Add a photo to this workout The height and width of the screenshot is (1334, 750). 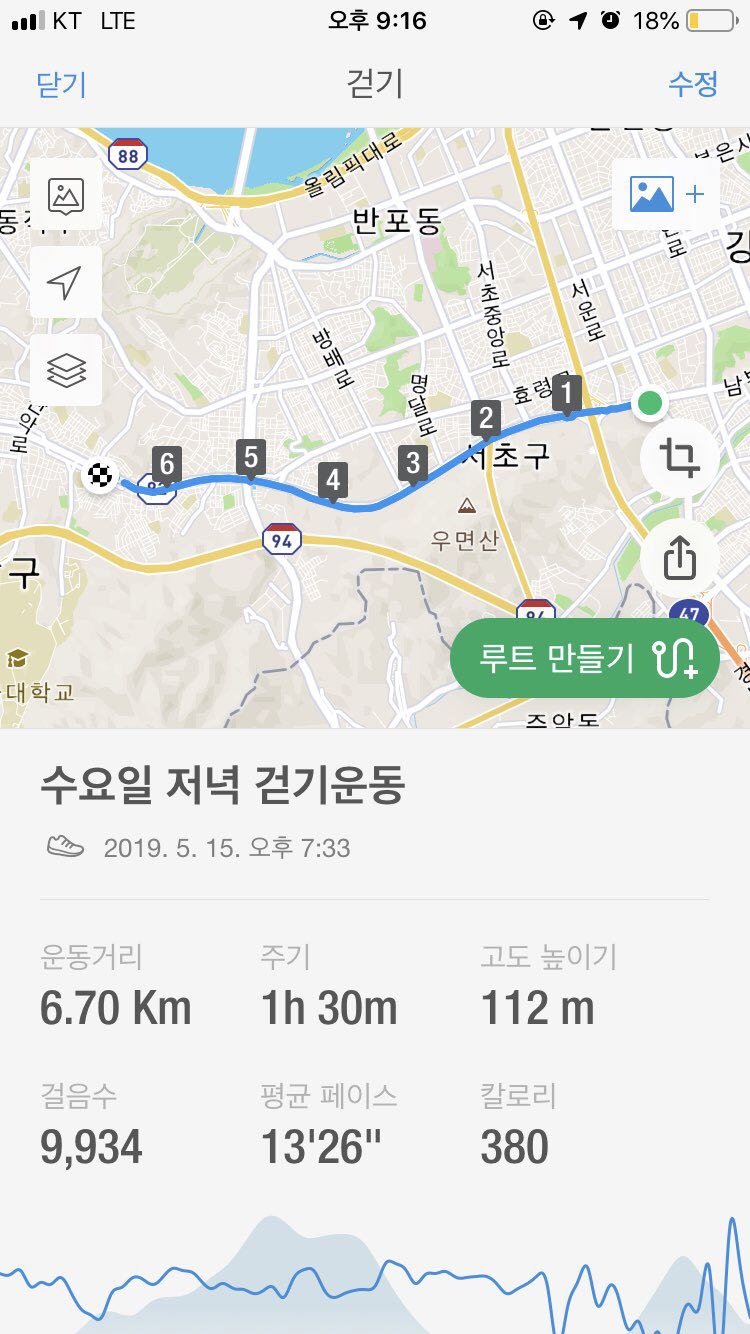[666, 195]
